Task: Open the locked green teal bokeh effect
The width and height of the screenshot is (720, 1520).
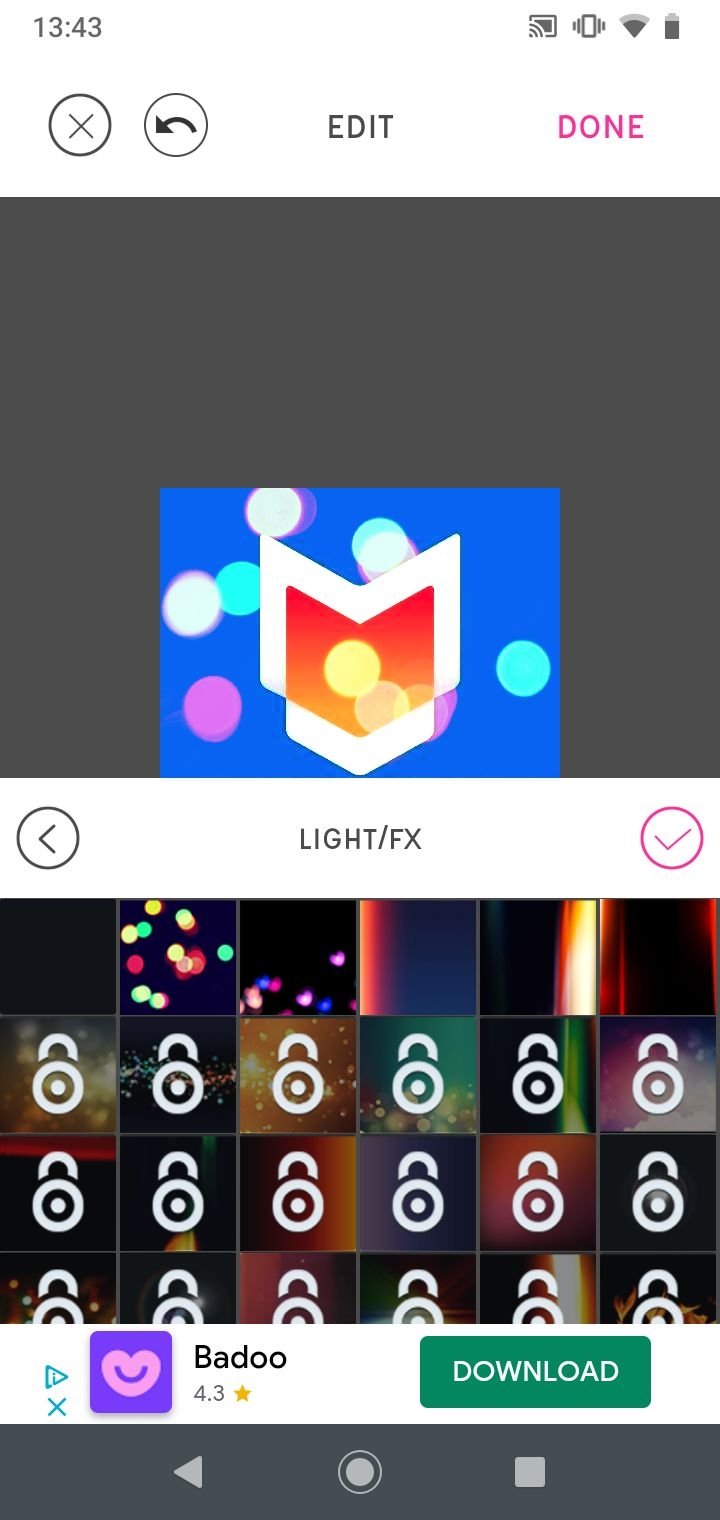Action: point(418,1075)
